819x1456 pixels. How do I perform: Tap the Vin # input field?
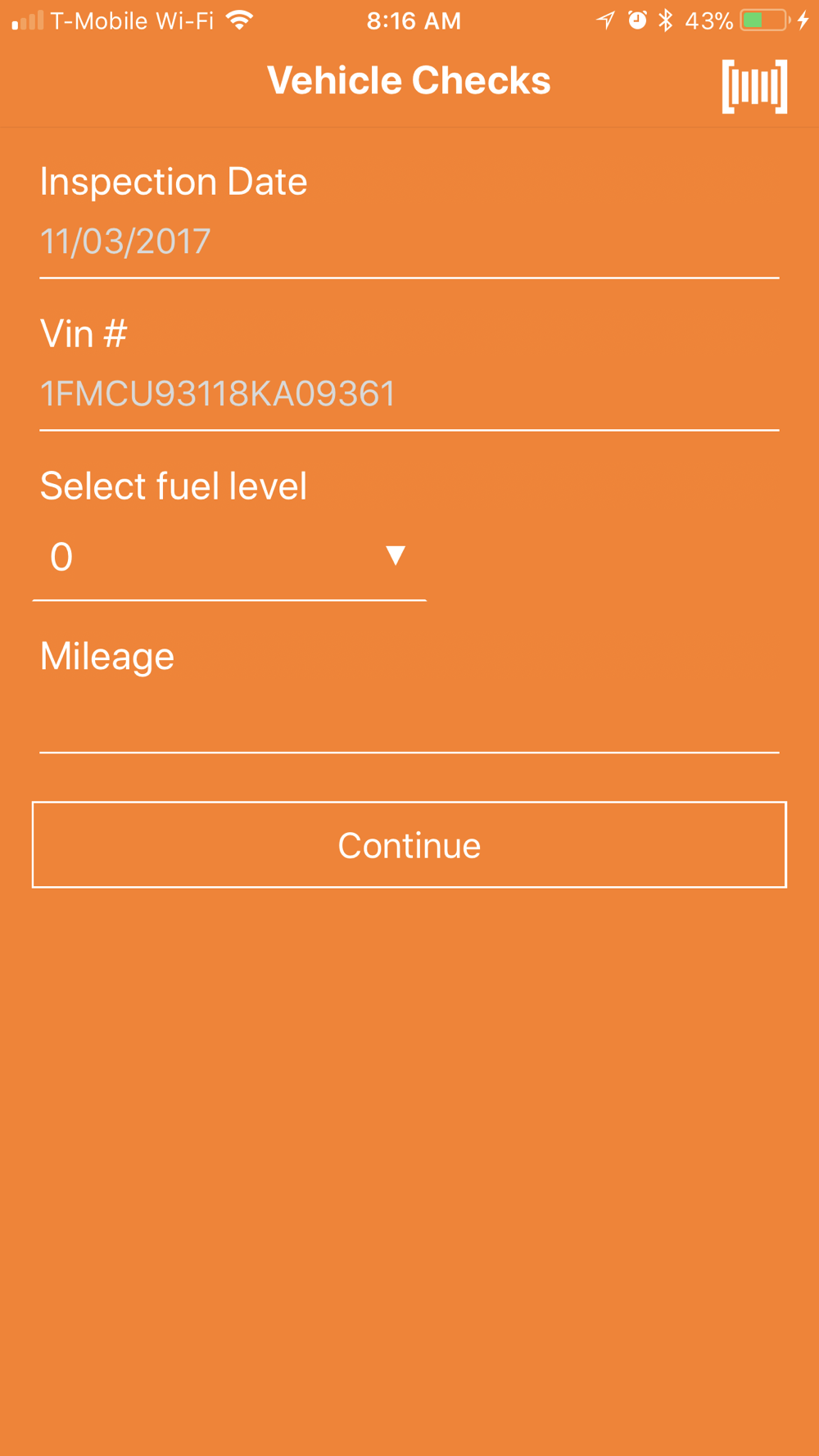click(409, 395)
